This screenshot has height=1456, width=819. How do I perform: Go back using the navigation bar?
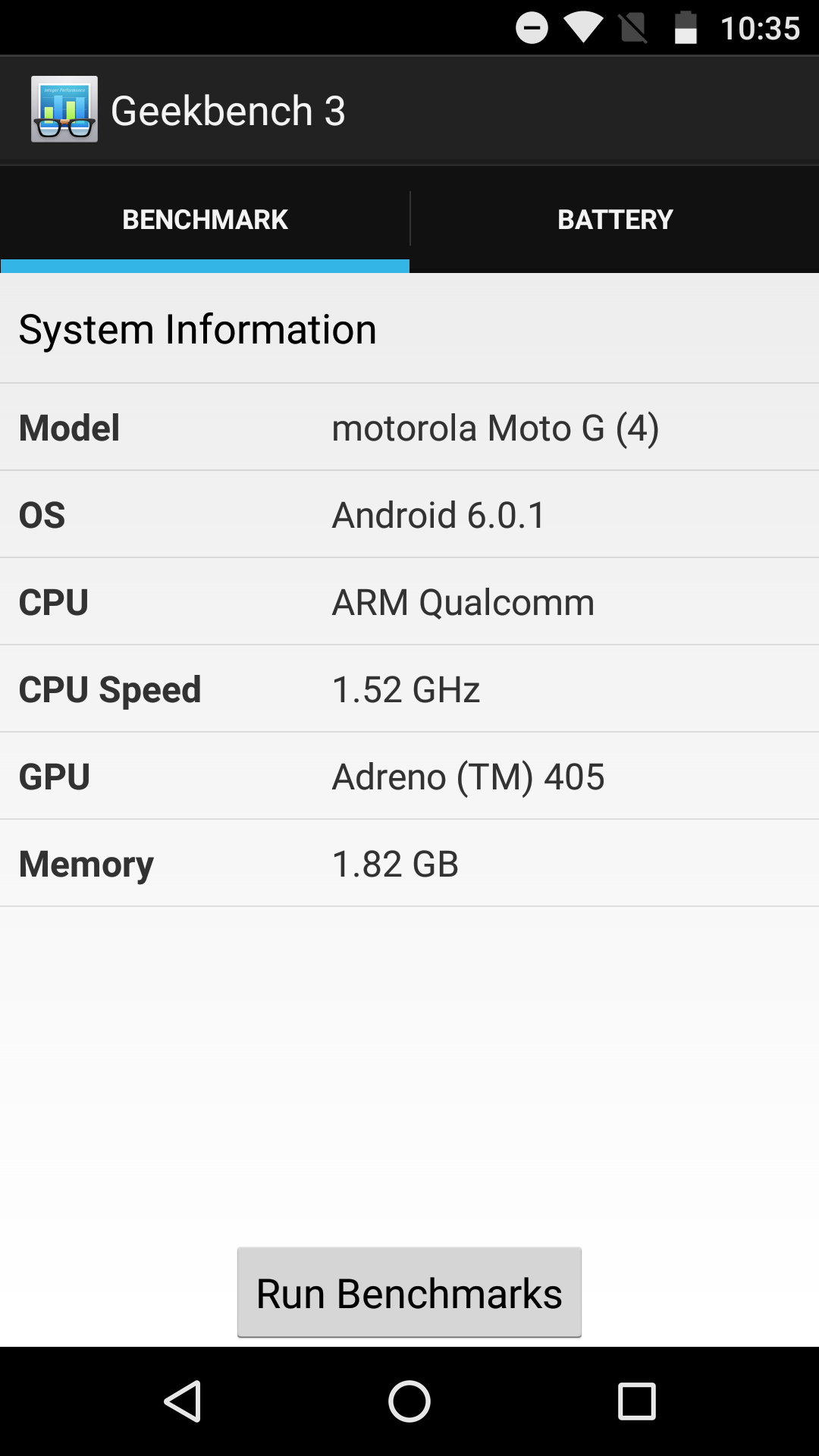click(183, 1401)
